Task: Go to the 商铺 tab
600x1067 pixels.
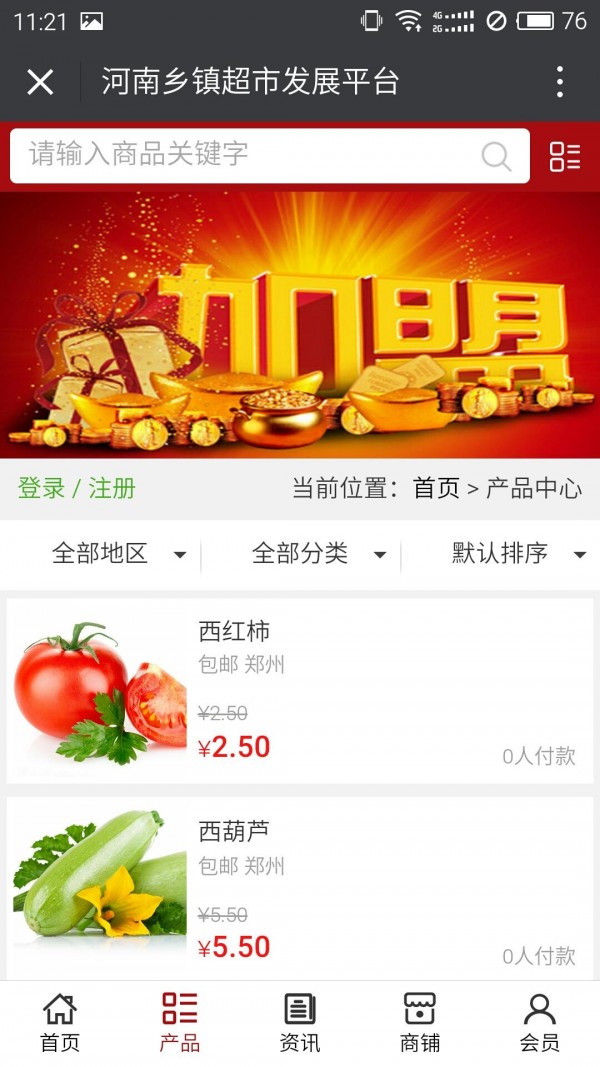Action: click(420, 1023)
